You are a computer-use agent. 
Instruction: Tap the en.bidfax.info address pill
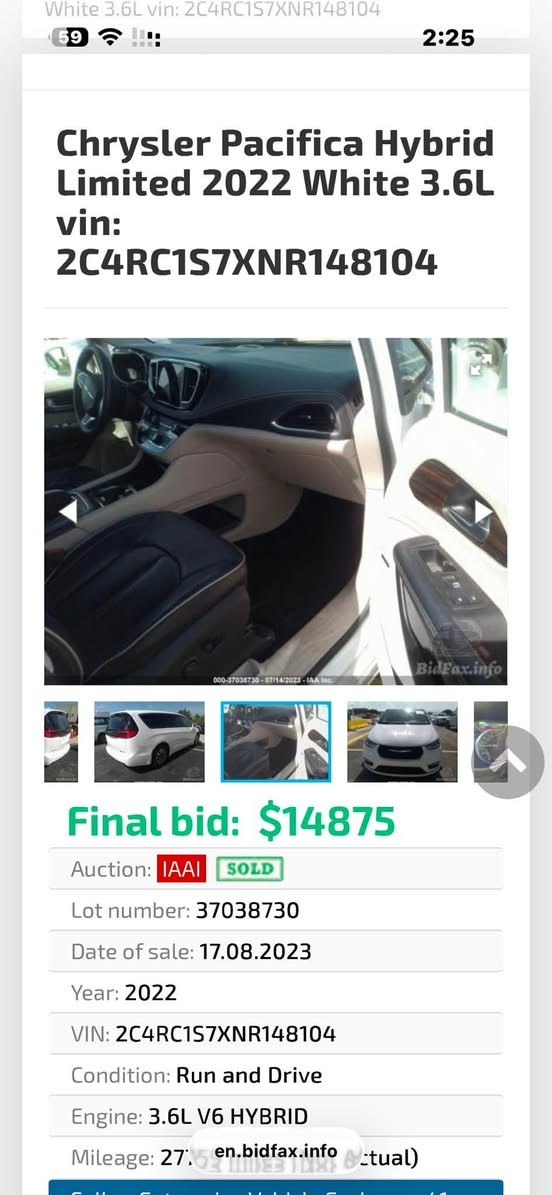(x=276, y=1150)
